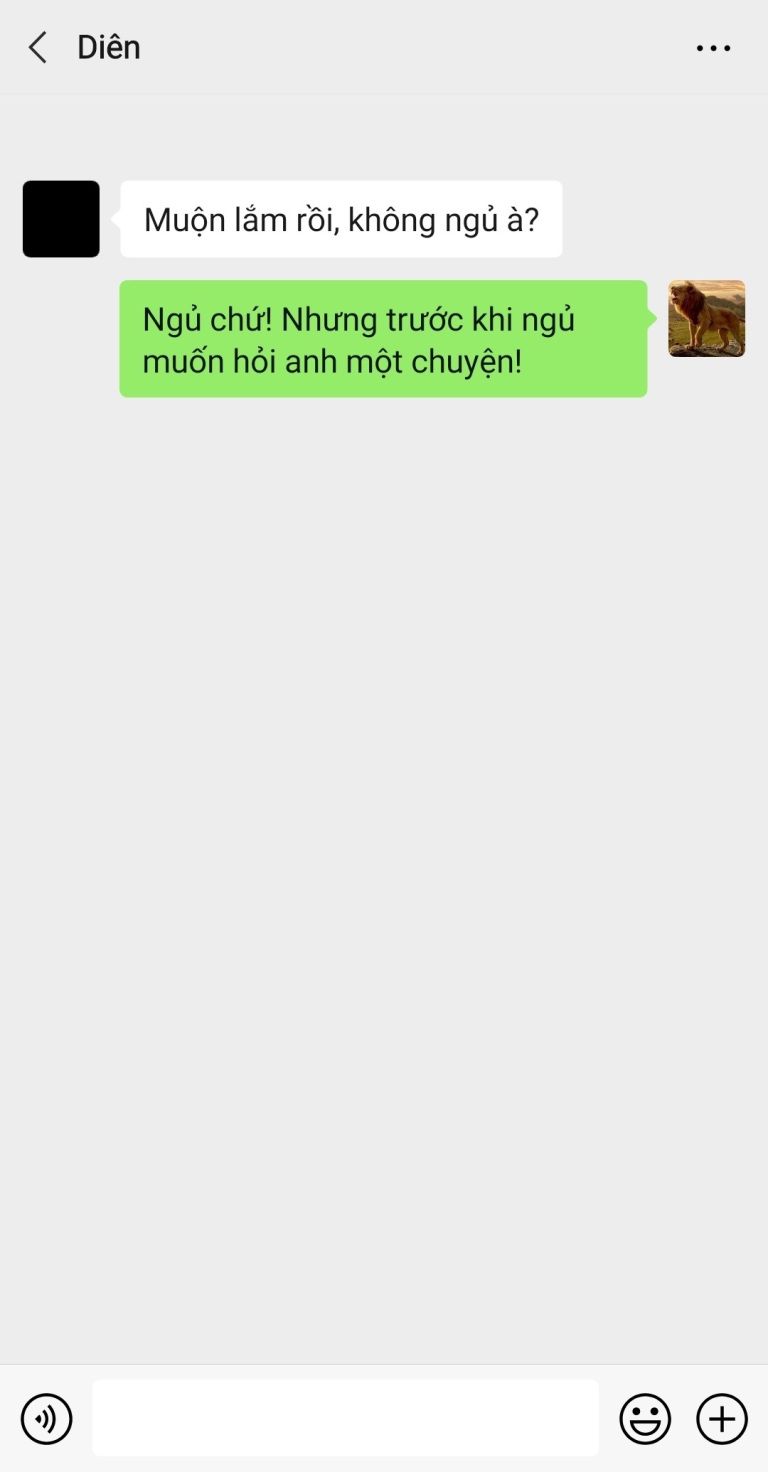Tap the voice message icon
The height and width of the screenshot is (1472, 768).
click(47, 1418)
